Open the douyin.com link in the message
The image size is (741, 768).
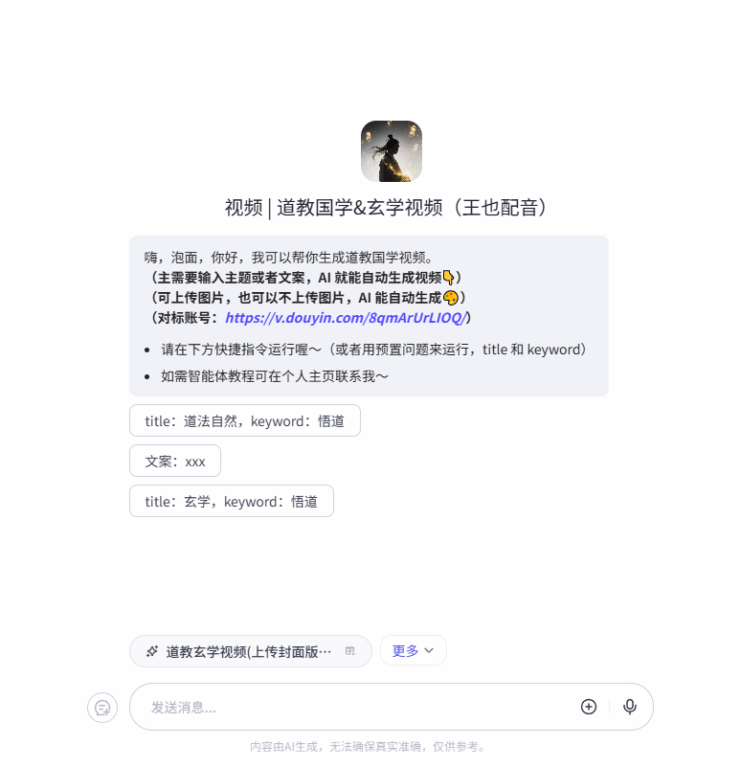345,318
